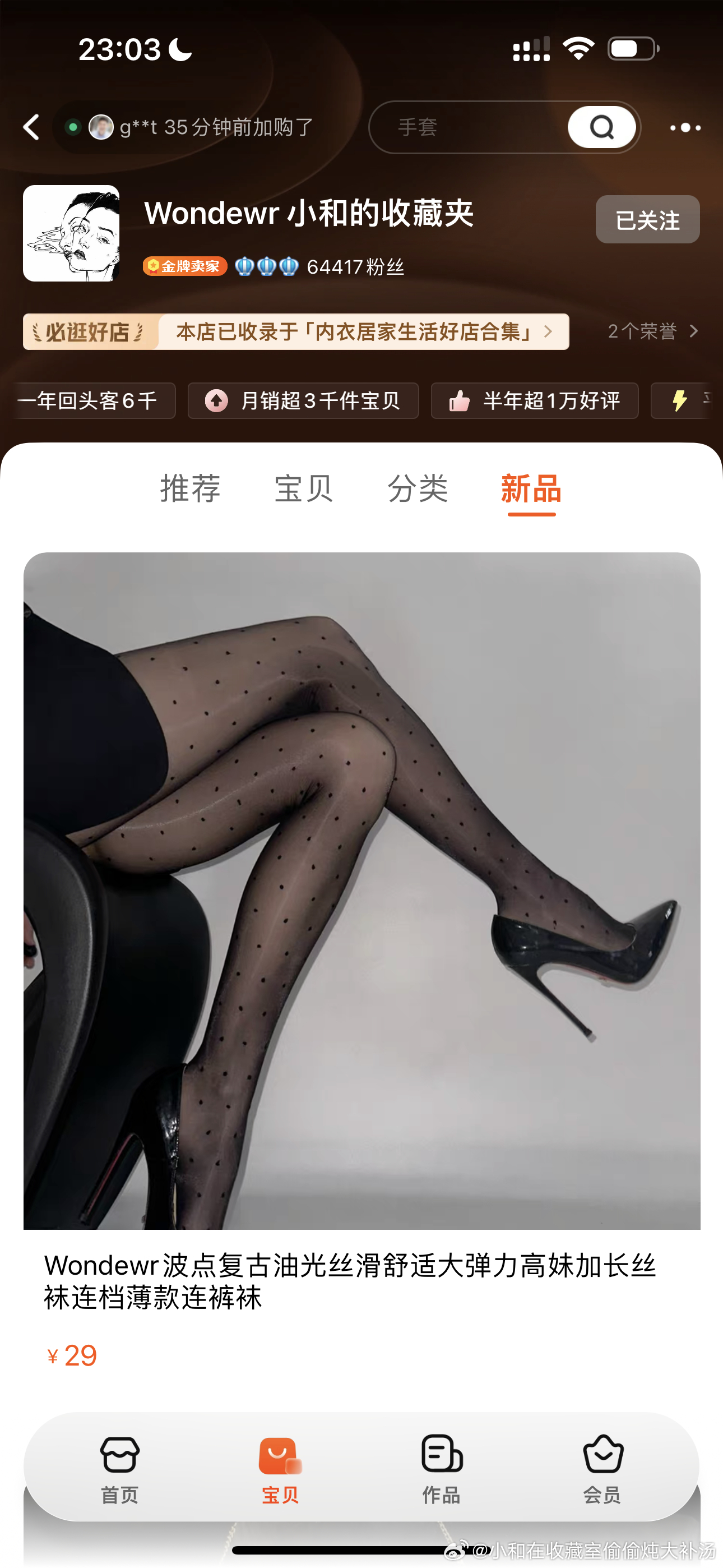
Task: Tap the white search magnifier button
Action: pos(601,127)
